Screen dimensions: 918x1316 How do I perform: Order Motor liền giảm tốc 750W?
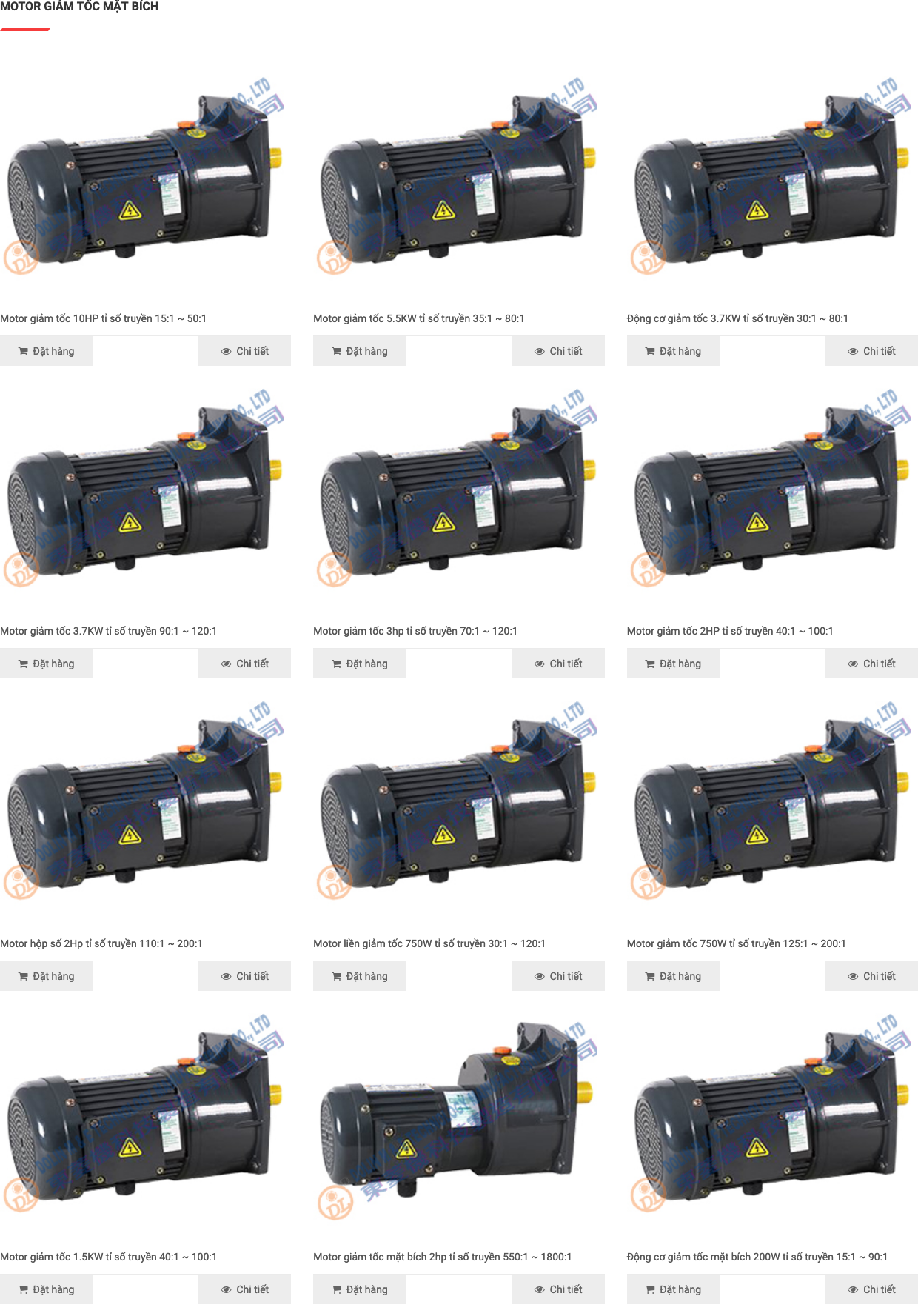pos(359,976)
